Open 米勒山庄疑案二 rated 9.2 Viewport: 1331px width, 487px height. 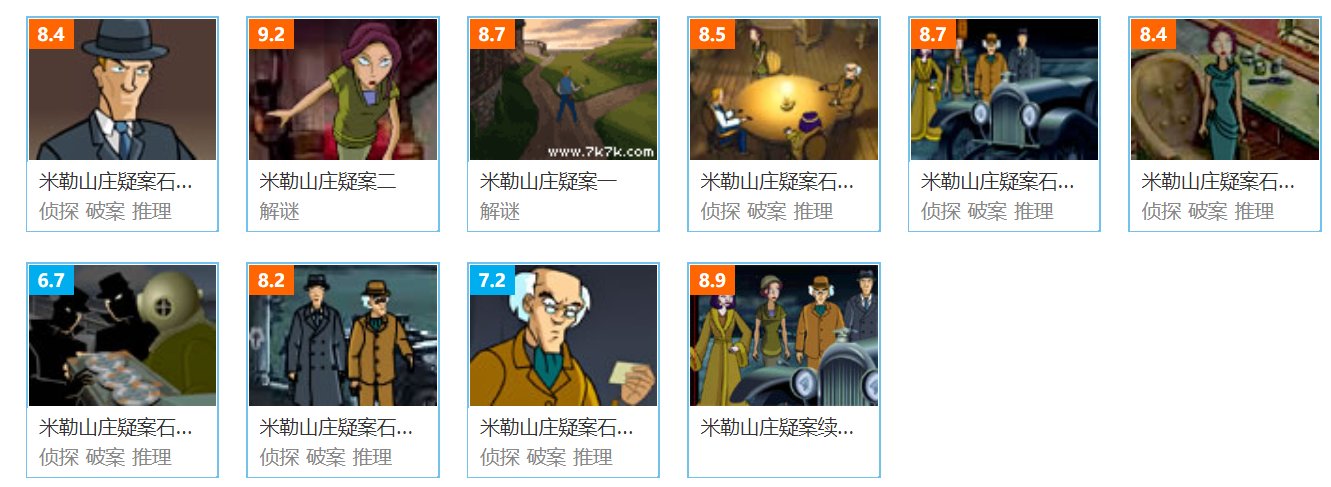343,90
